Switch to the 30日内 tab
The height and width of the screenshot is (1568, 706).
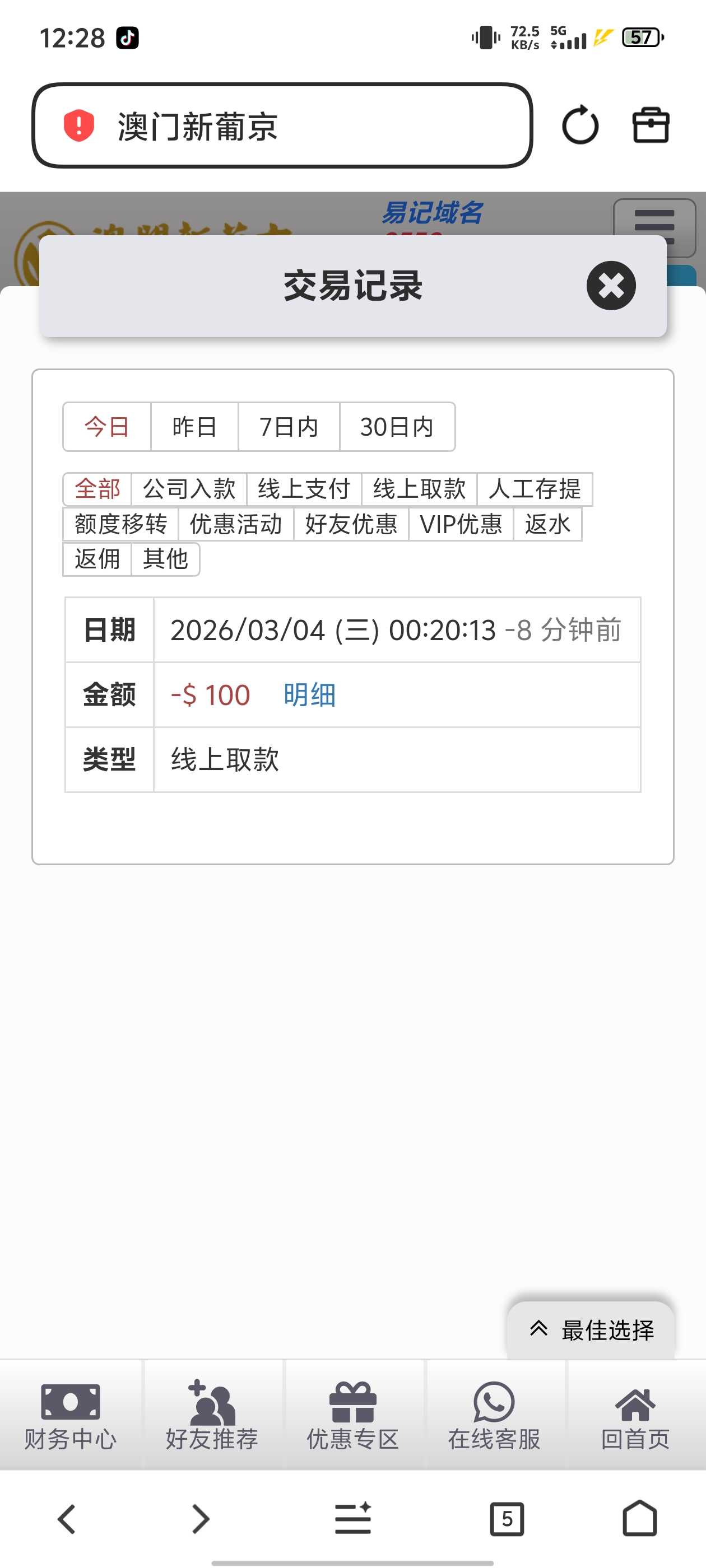(397, 427)
